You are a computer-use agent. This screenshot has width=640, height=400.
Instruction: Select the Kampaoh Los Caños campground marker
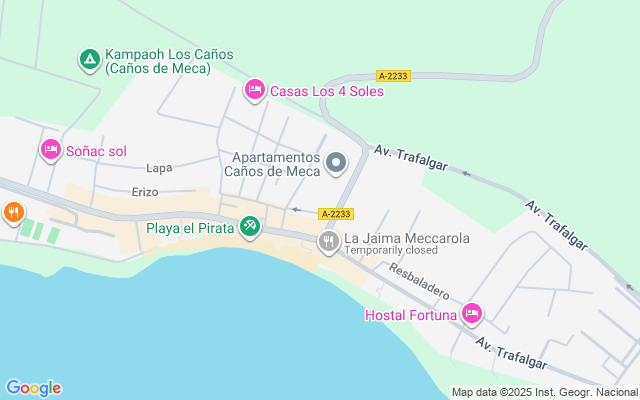coord(89,60)
